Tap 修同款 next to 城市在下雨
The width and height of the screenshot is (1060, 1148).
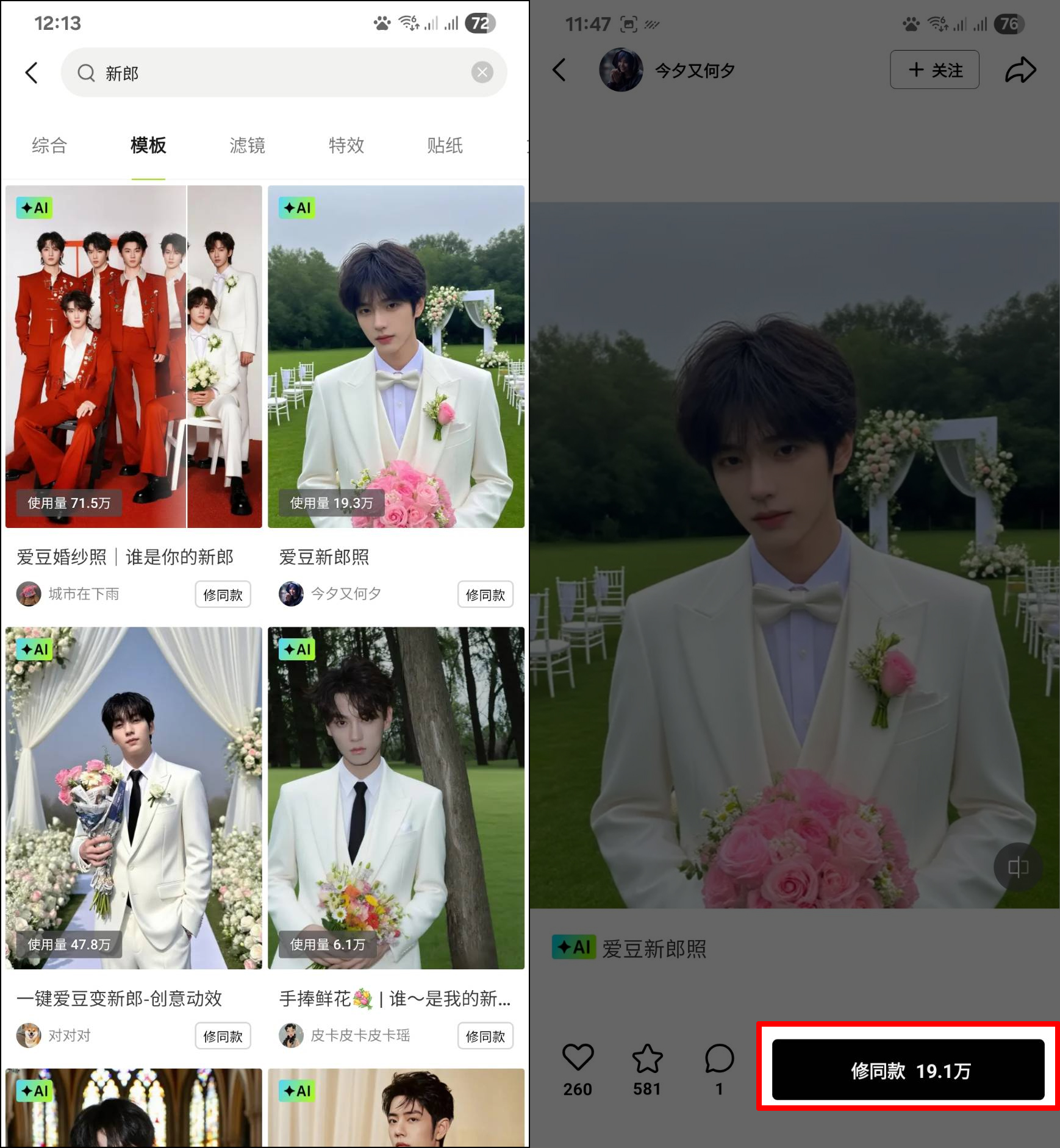(x=223, y=594)
